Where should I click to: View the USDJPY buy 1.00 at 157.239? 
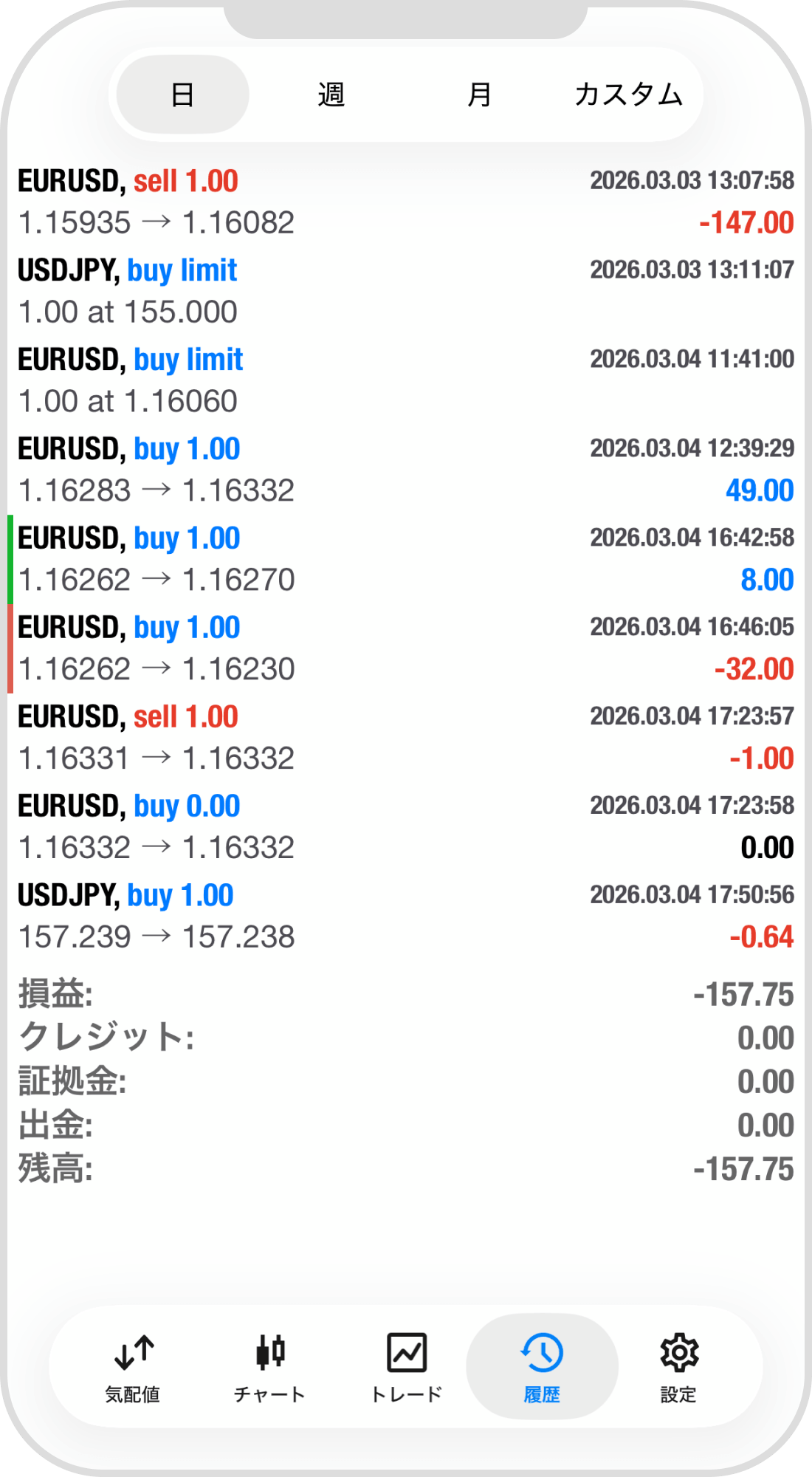point(406,916)
